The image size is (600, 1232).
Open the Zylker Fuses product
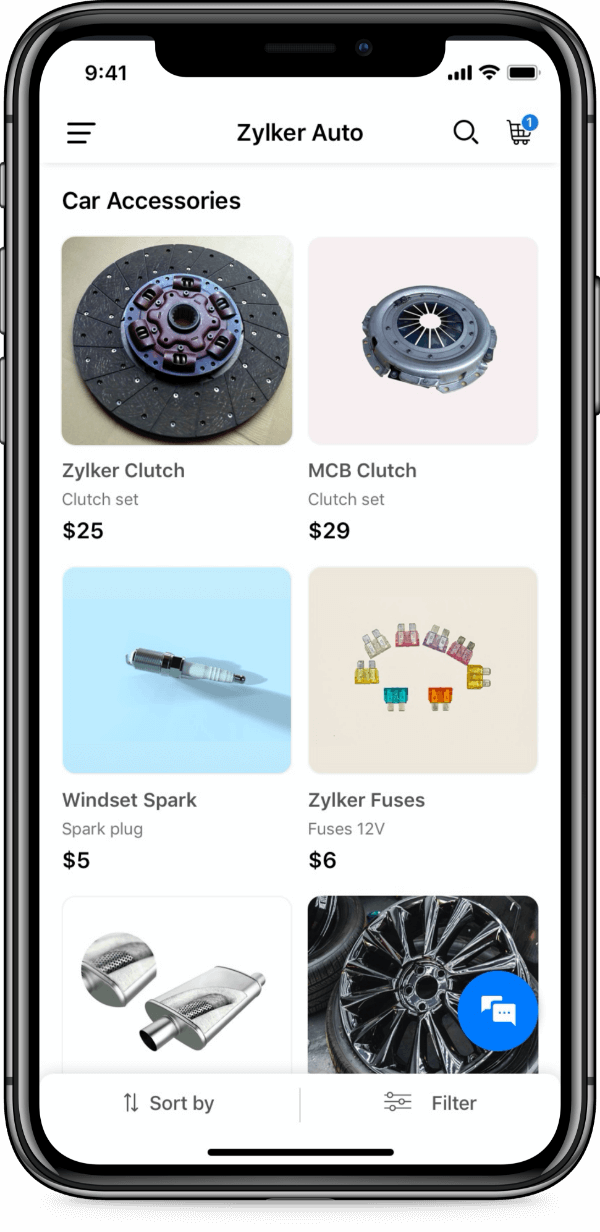[x=422, y=671]
